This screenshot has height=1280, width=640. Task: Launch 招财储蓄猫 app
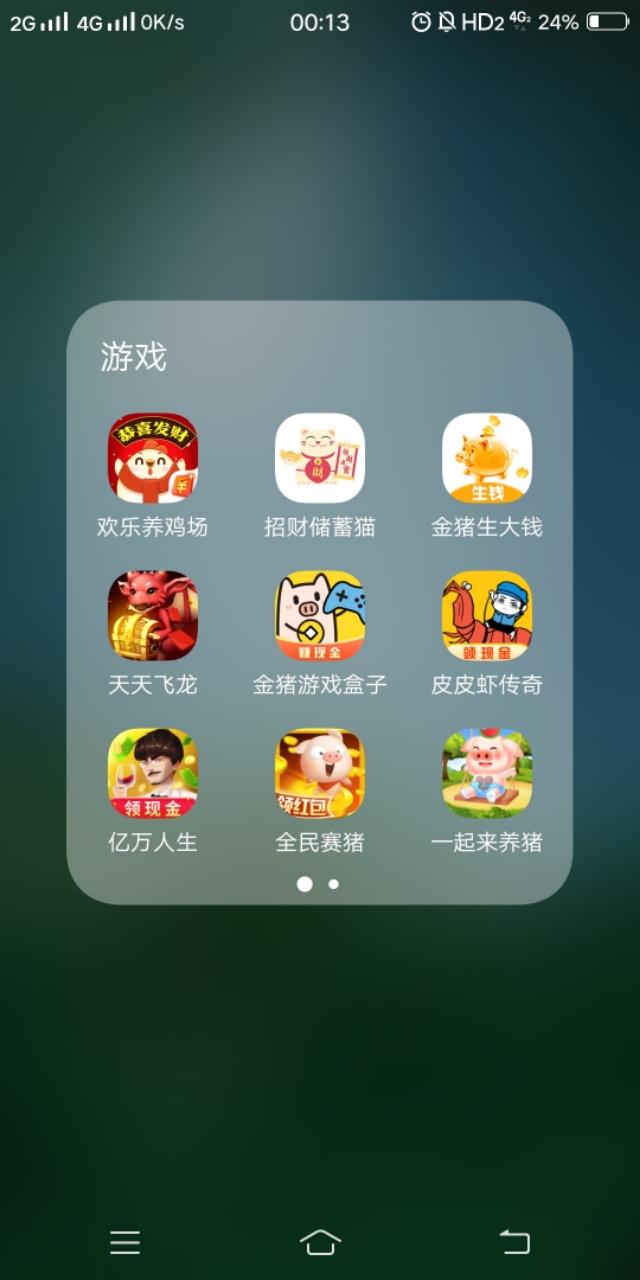coord(320,458)
